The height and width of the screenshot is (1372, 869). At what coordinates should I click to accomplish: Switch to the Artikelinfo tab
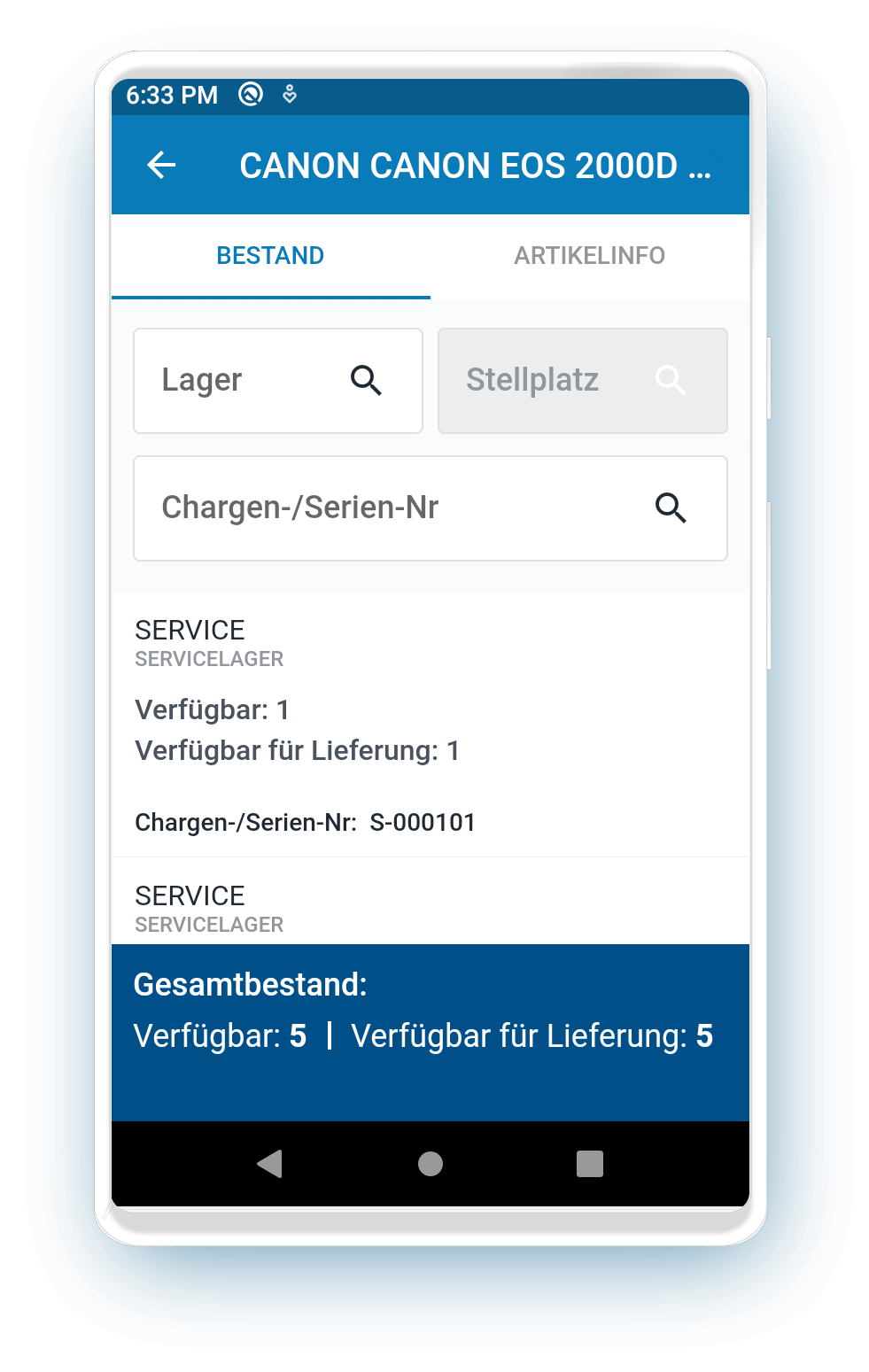pos(589,256)
